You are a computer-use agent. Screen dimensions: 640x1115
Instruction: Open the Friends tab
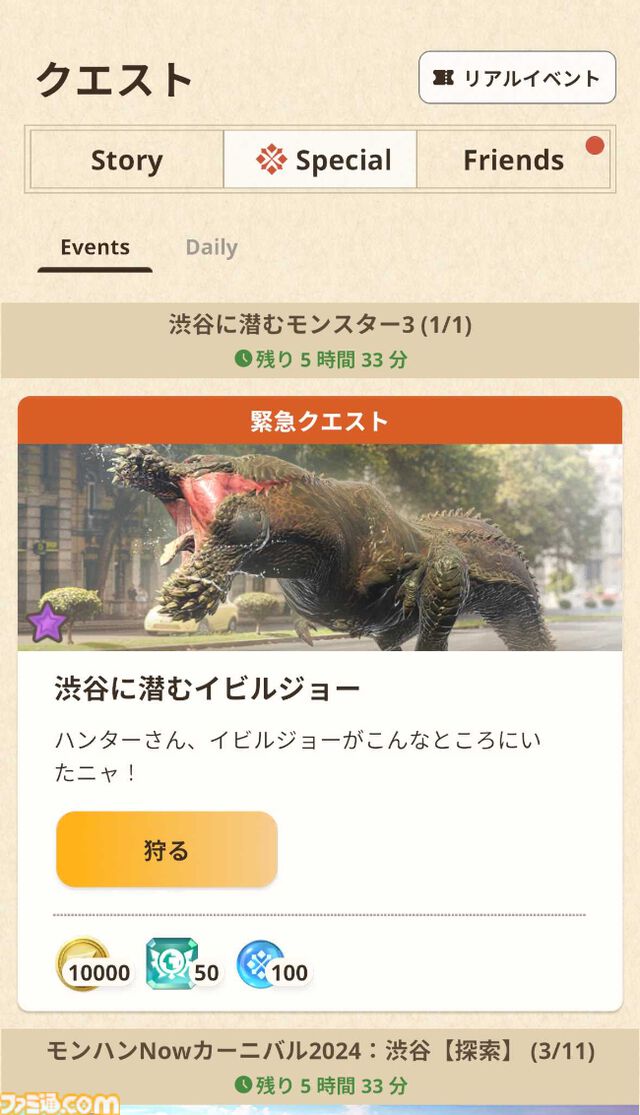[x=513, y=160]
